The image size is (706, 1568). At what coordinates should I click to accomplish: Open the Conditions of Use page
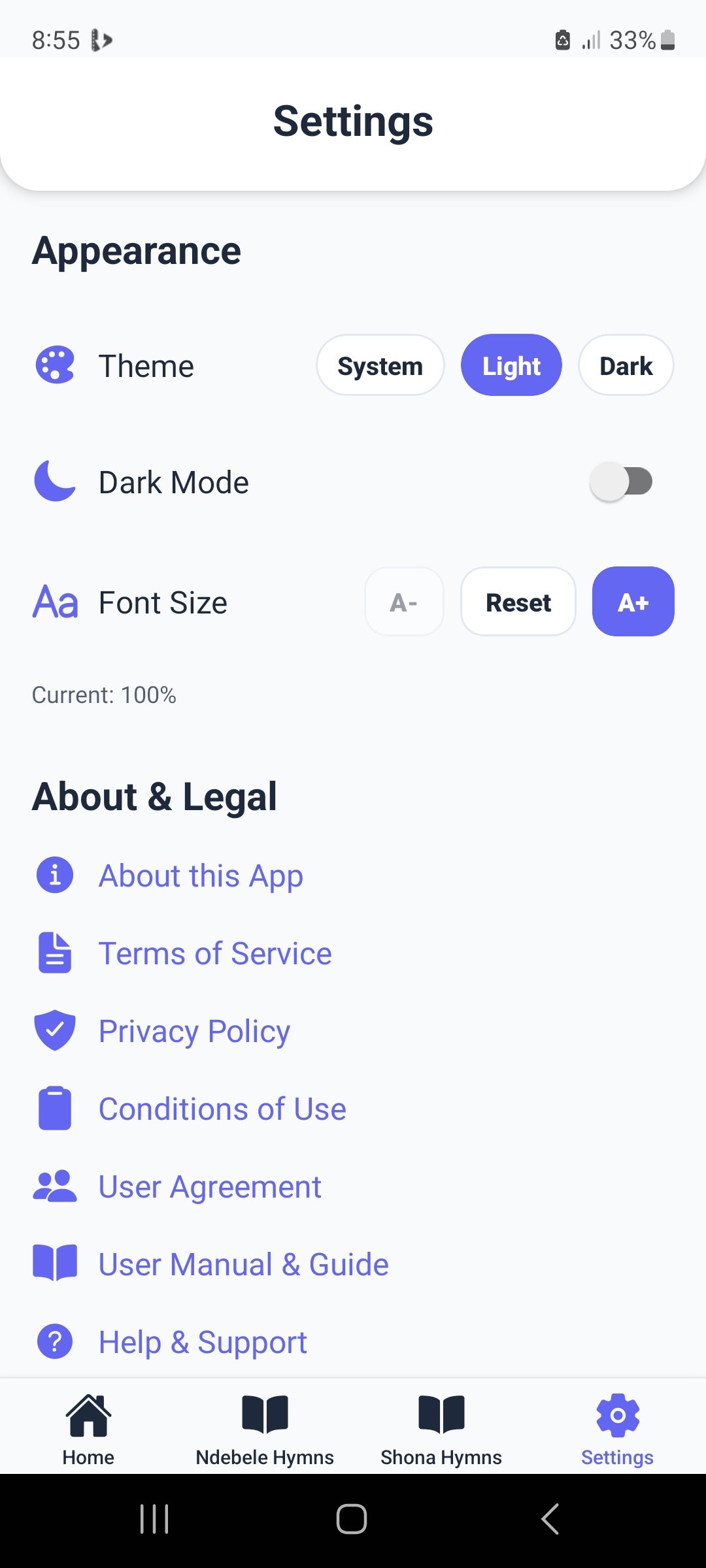pyautogui.click(x=222, y=1109)
